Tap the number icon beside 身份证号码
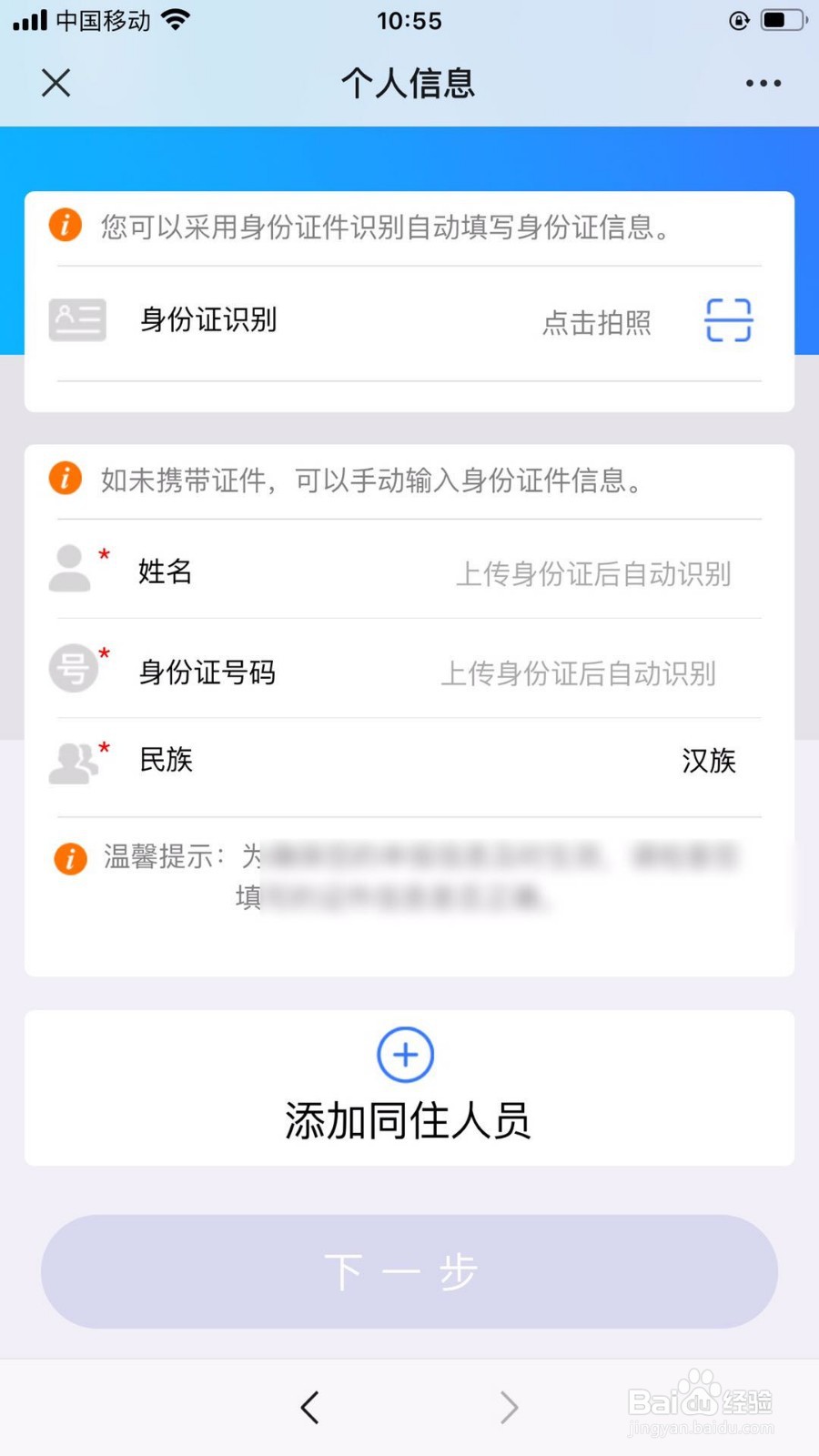Viewport: 819px width, 1456px height. (74, 668)
